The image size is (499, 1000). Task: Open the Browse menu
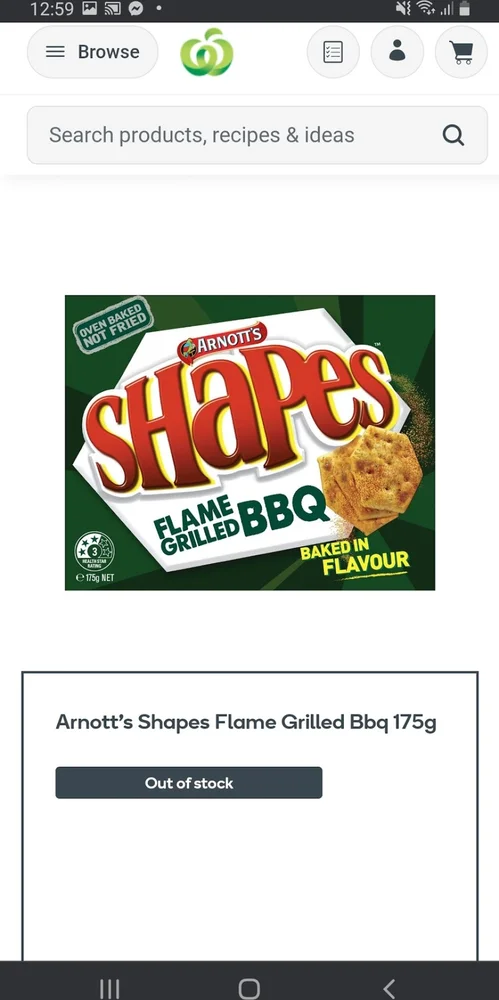click(x=93, y=52)
